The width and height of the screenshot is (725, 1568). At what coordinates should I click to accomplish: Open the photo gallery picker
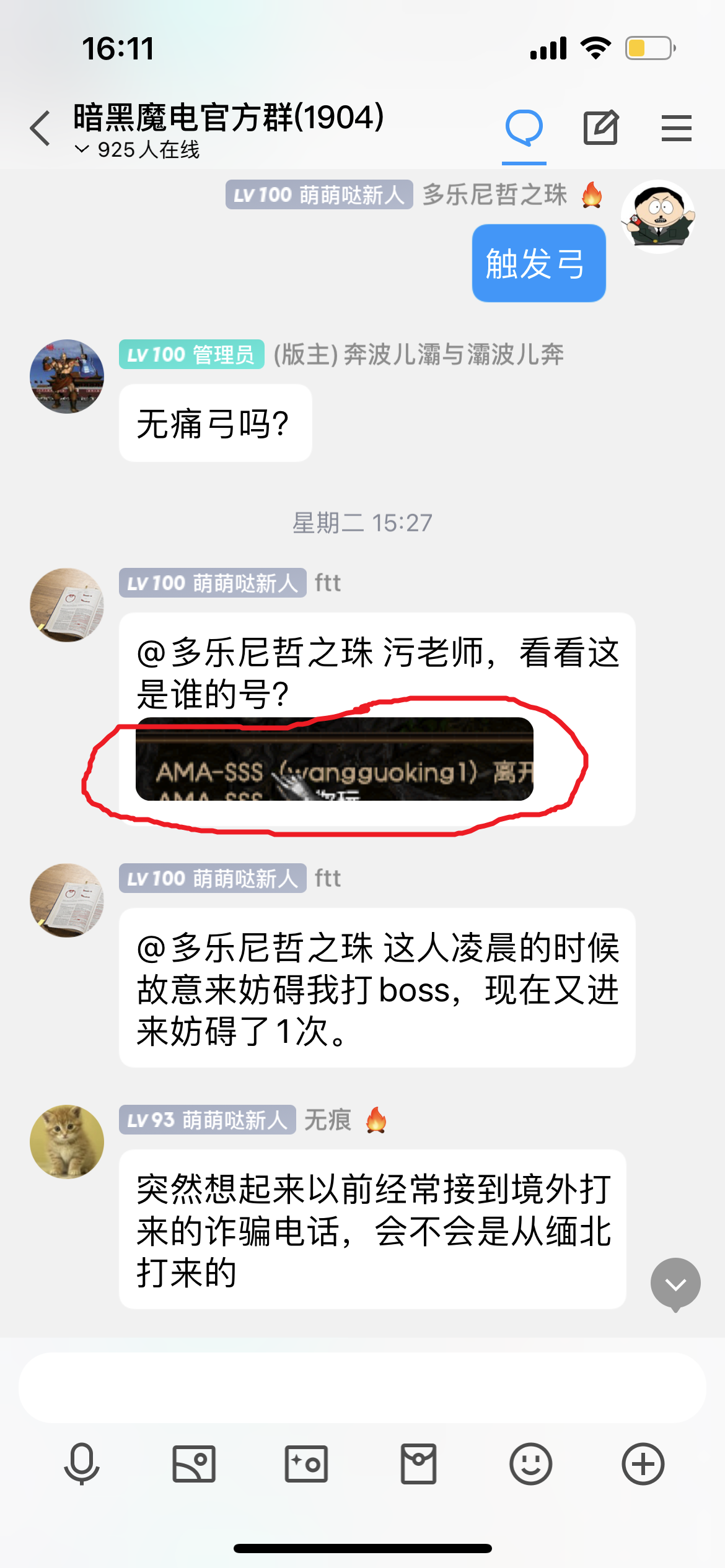pos(194,1464)
